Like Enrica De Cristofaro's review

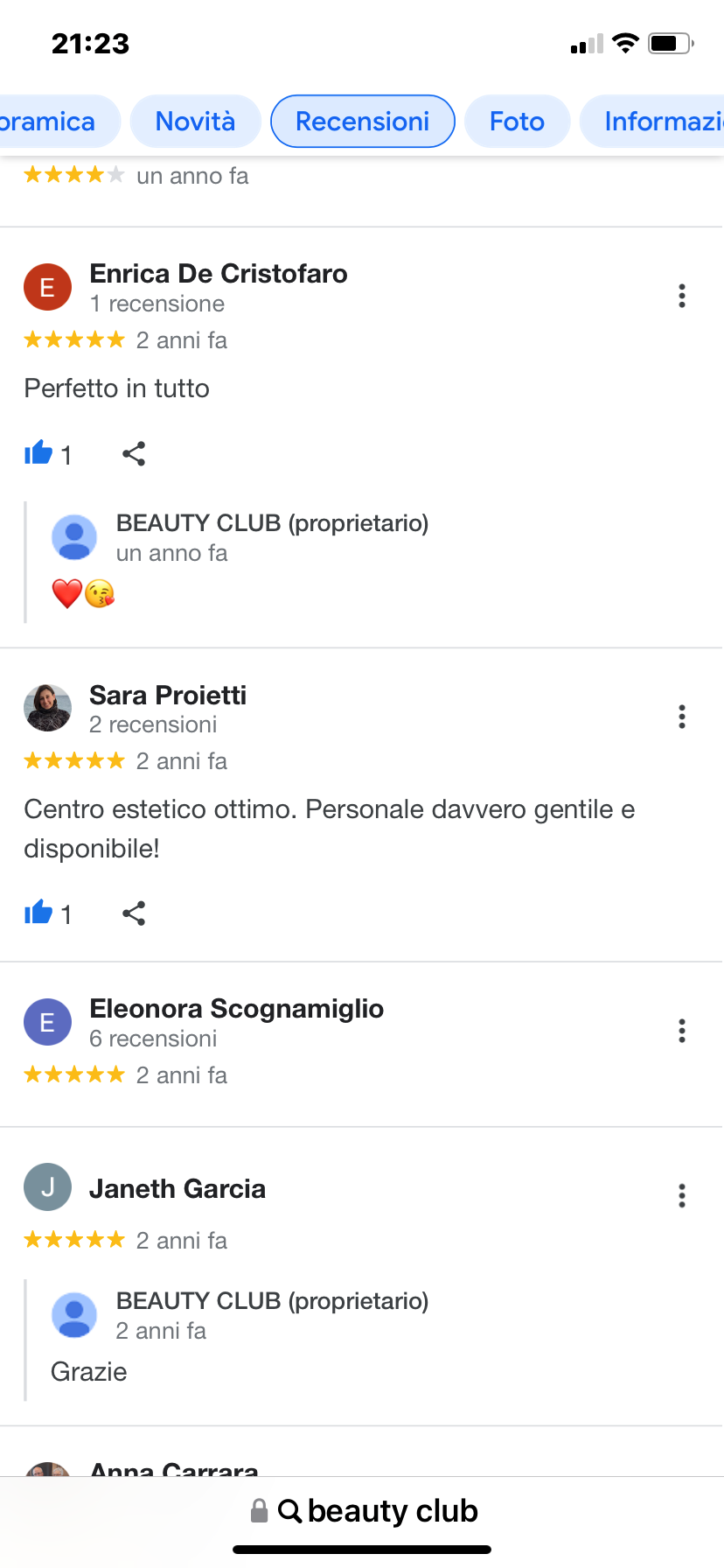[x=38, y=453]
